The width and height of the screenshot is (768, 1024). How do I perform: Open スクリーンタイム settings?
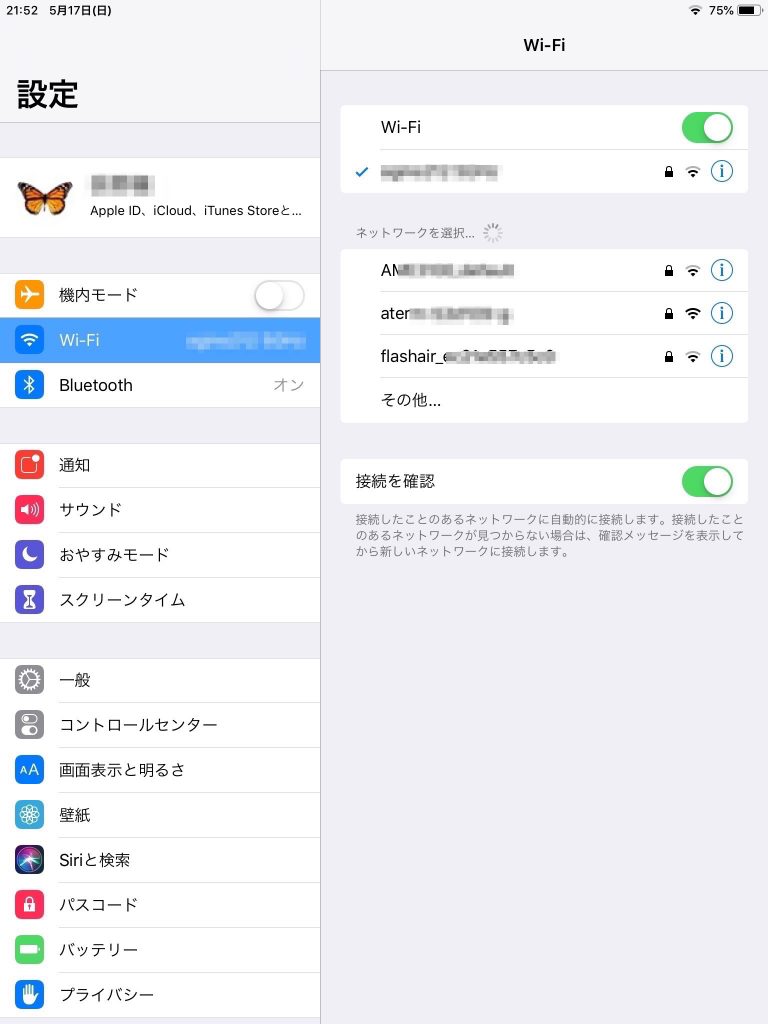coord(160,600)
